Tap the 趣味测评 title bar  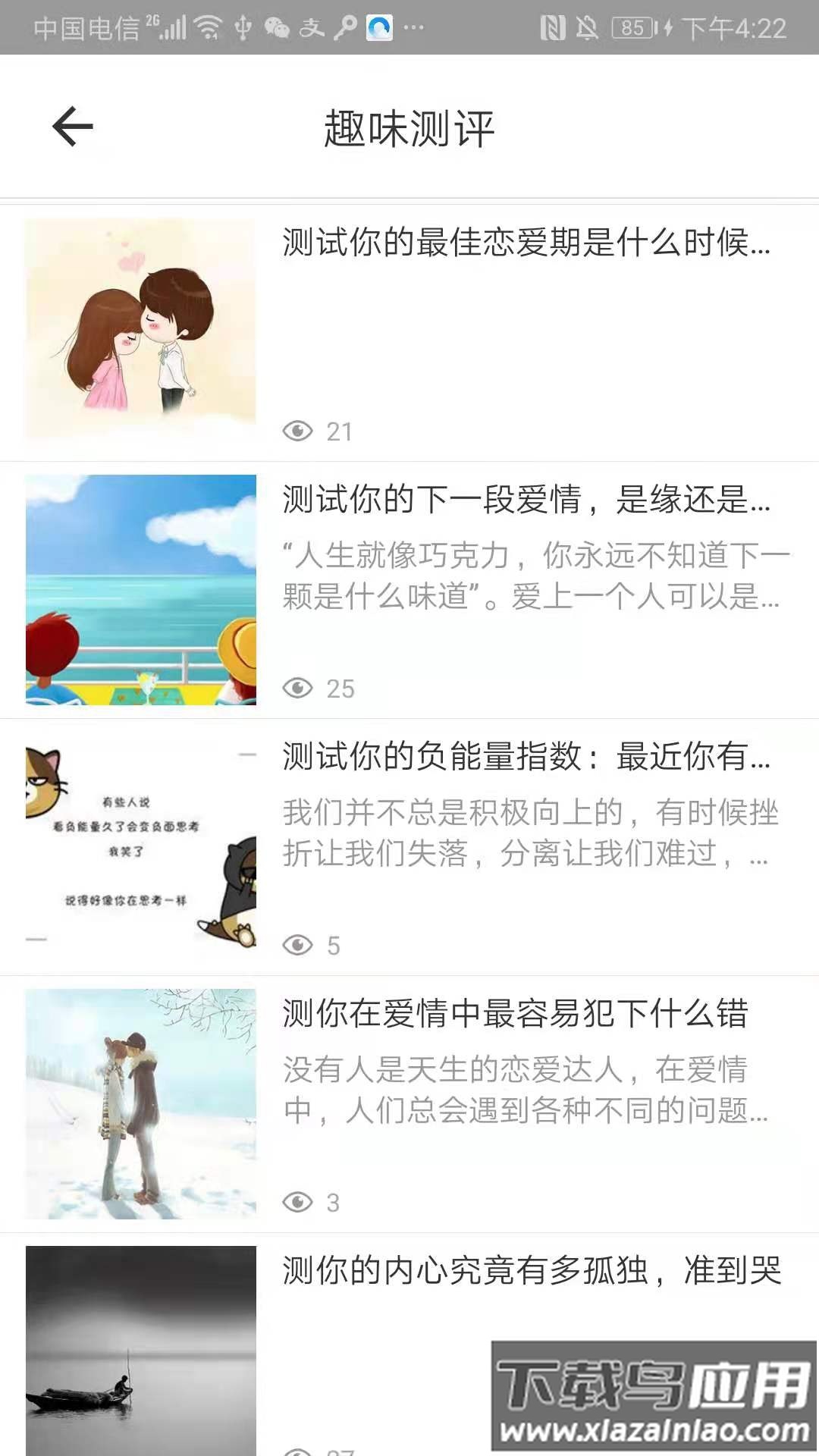coord(409,127)
